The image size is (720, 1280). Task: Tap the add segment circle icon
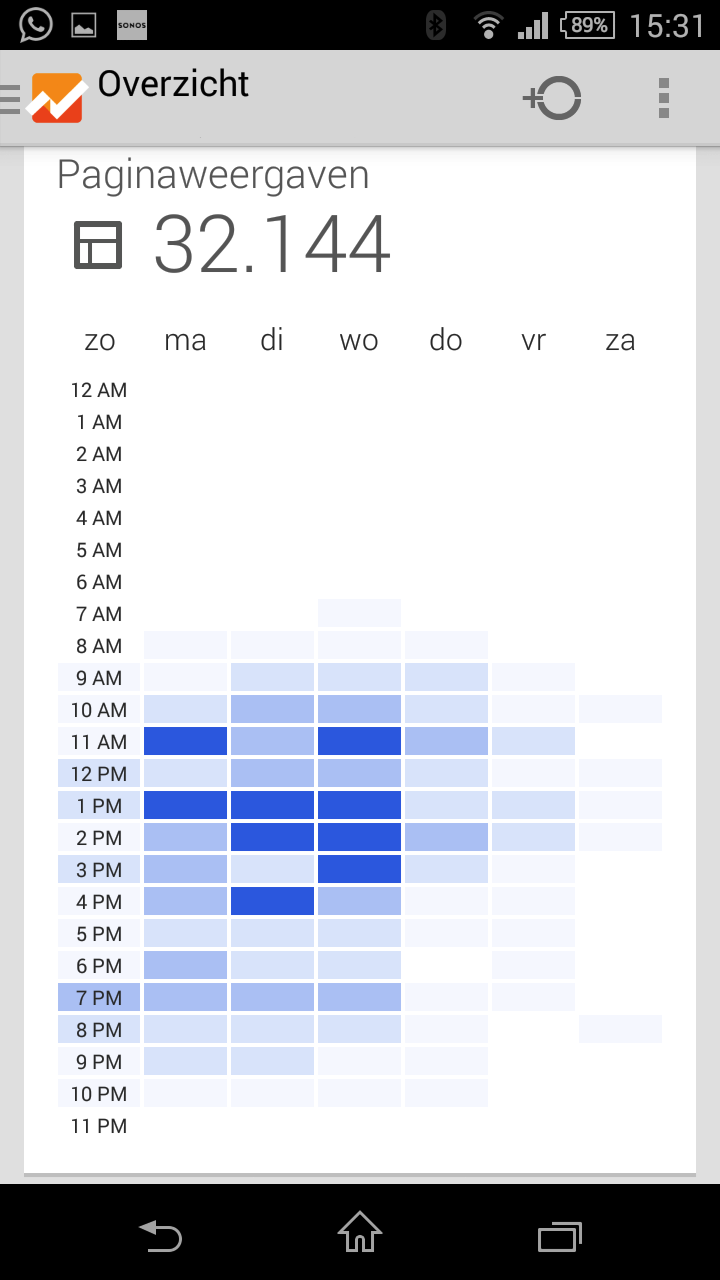pyautogui.click(x=552, y=98)
